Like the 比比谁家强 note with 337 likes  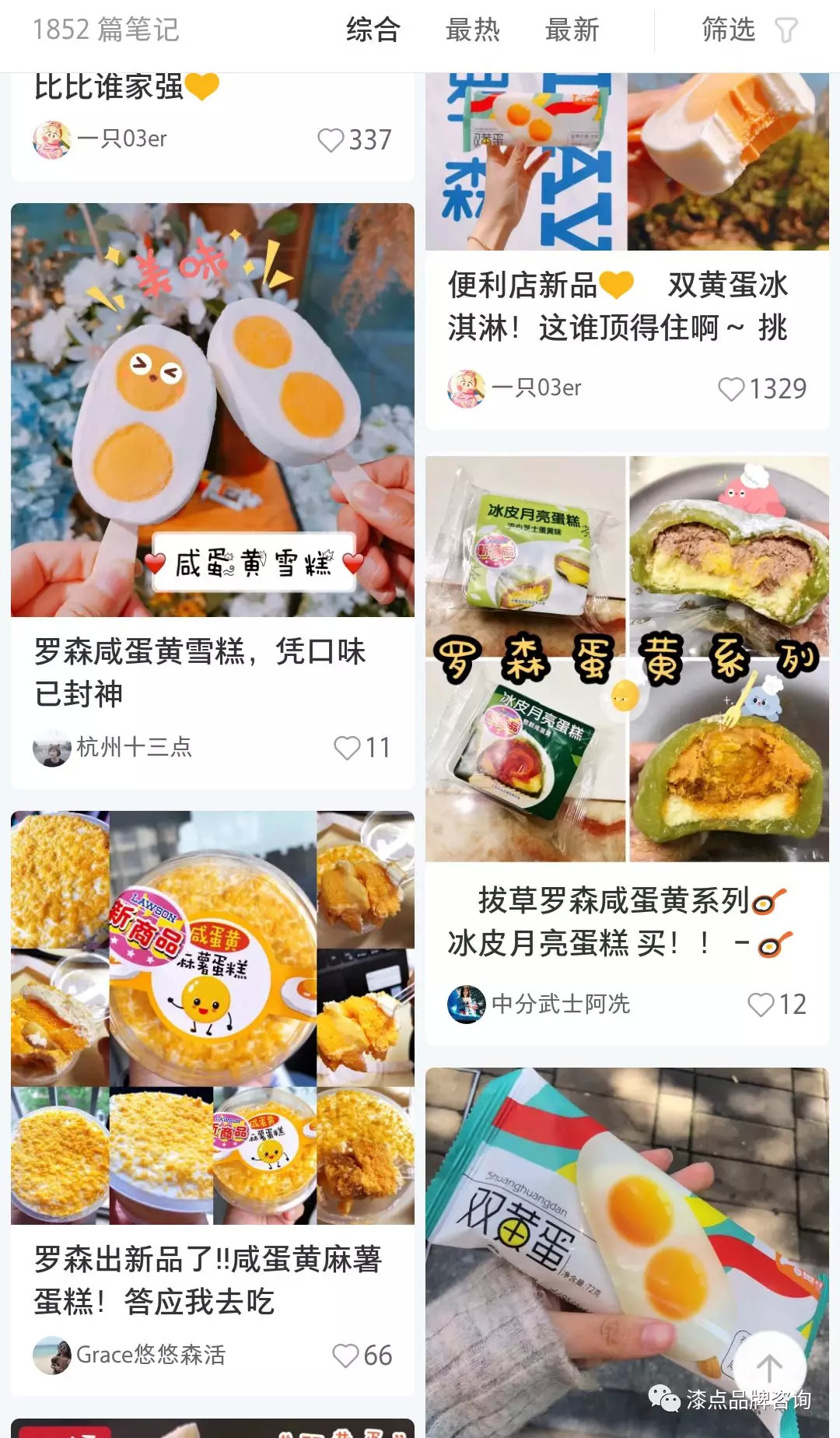pyautogui.click(x=331, y=140)
